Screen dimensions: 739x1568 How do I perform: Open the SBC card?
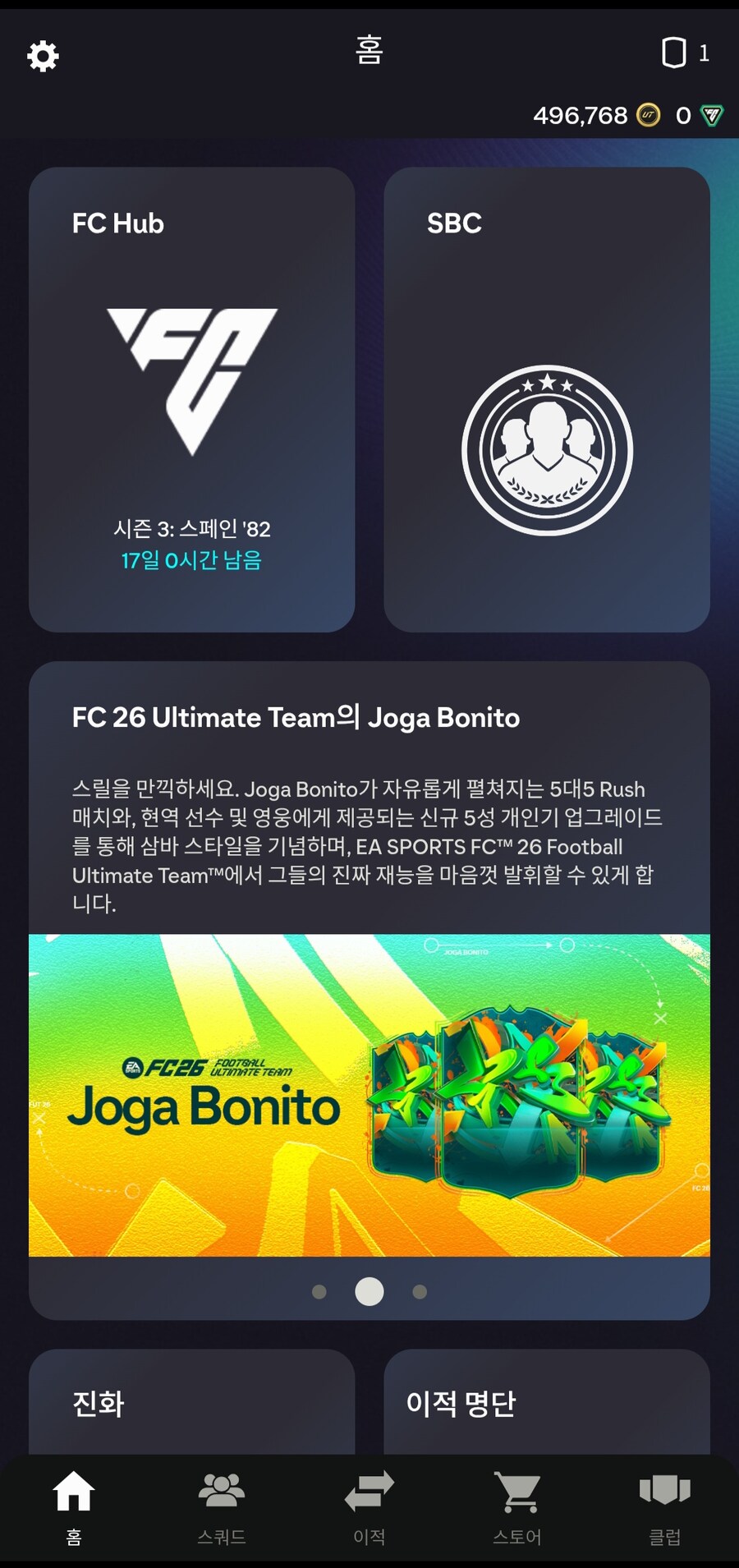pos(547,400)
